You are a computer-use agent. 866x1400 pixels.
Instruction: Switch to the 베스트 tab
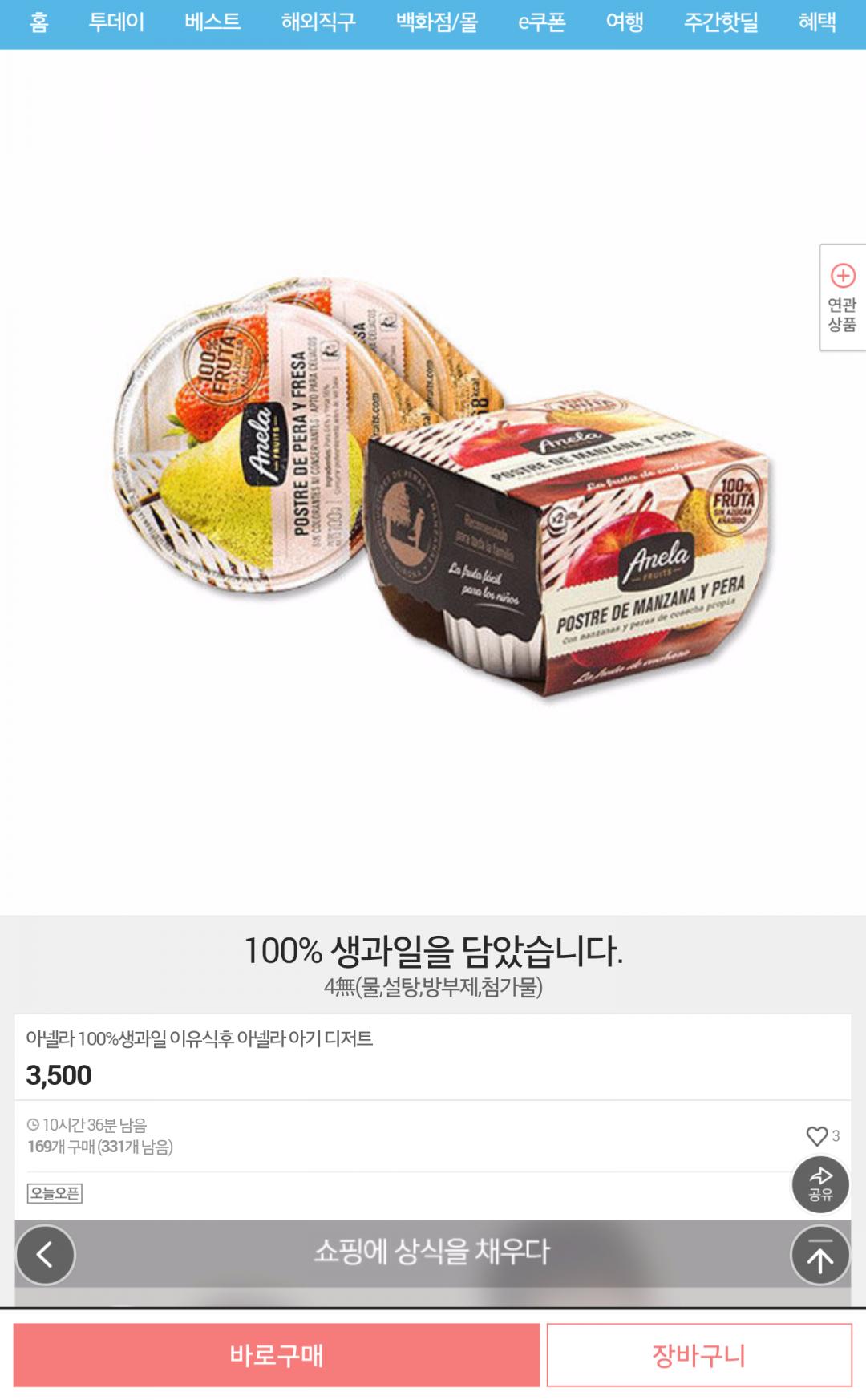212,22
